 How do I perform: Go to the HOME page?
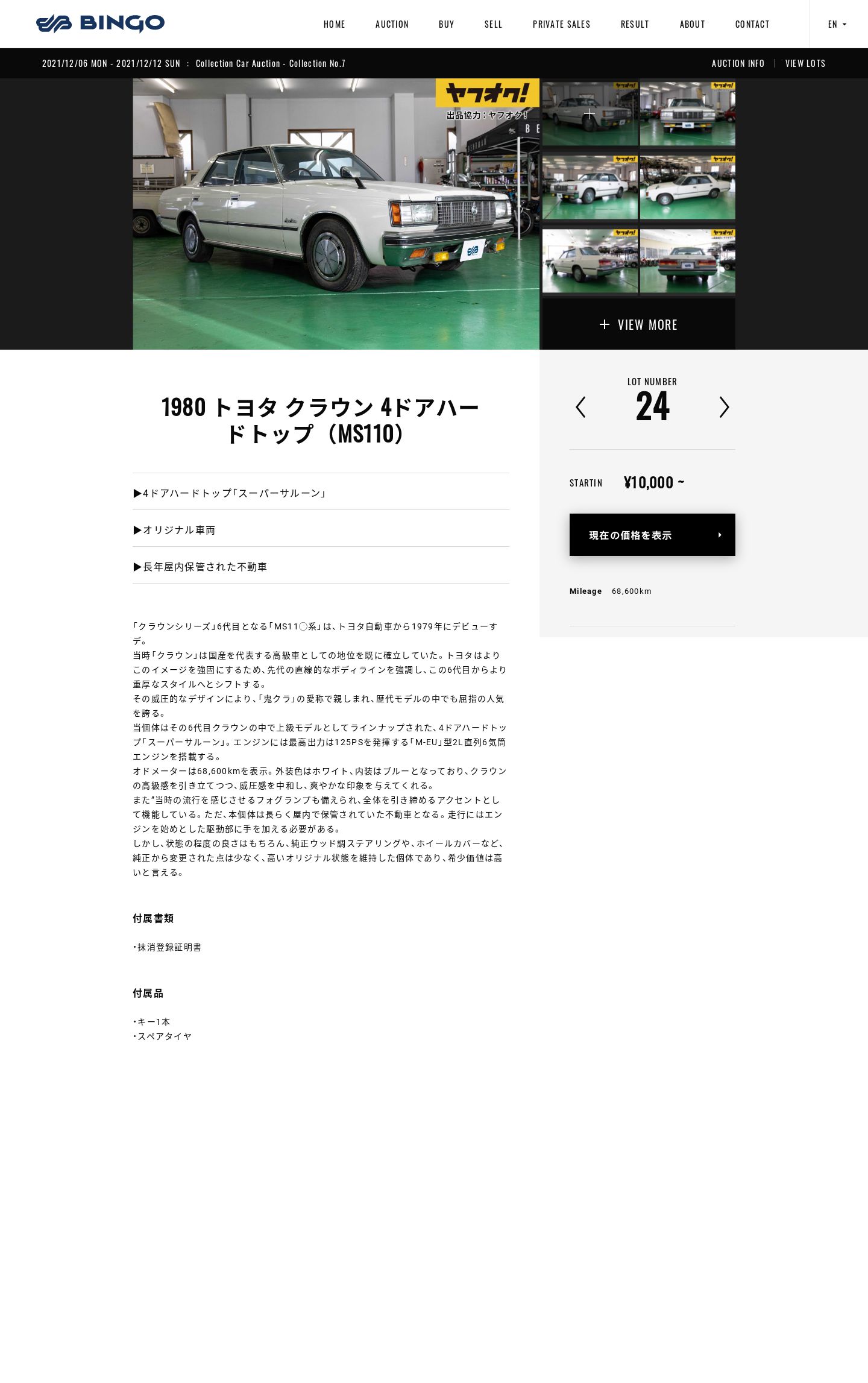tap(334, 24)
